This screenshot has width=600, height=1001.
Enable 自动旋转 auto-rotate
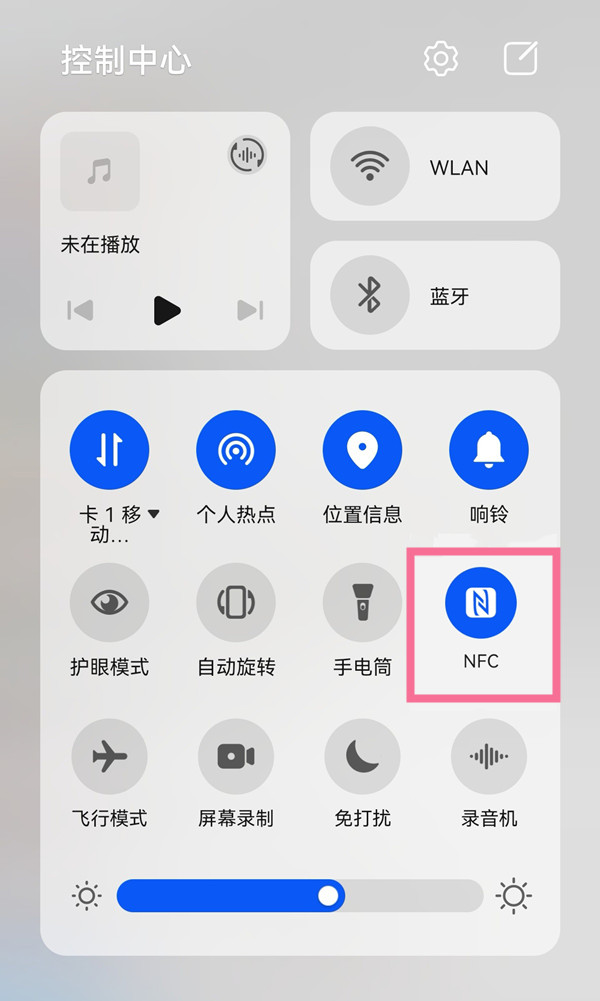click(236, 602)
